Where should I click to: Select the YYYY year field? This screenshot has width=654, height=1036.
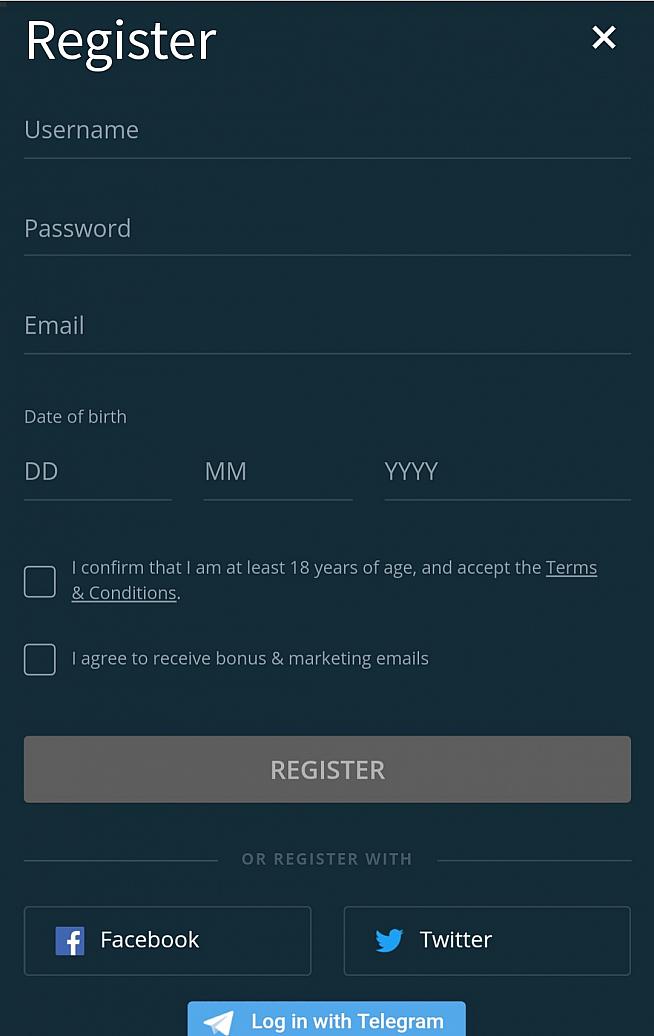[507, 472]
